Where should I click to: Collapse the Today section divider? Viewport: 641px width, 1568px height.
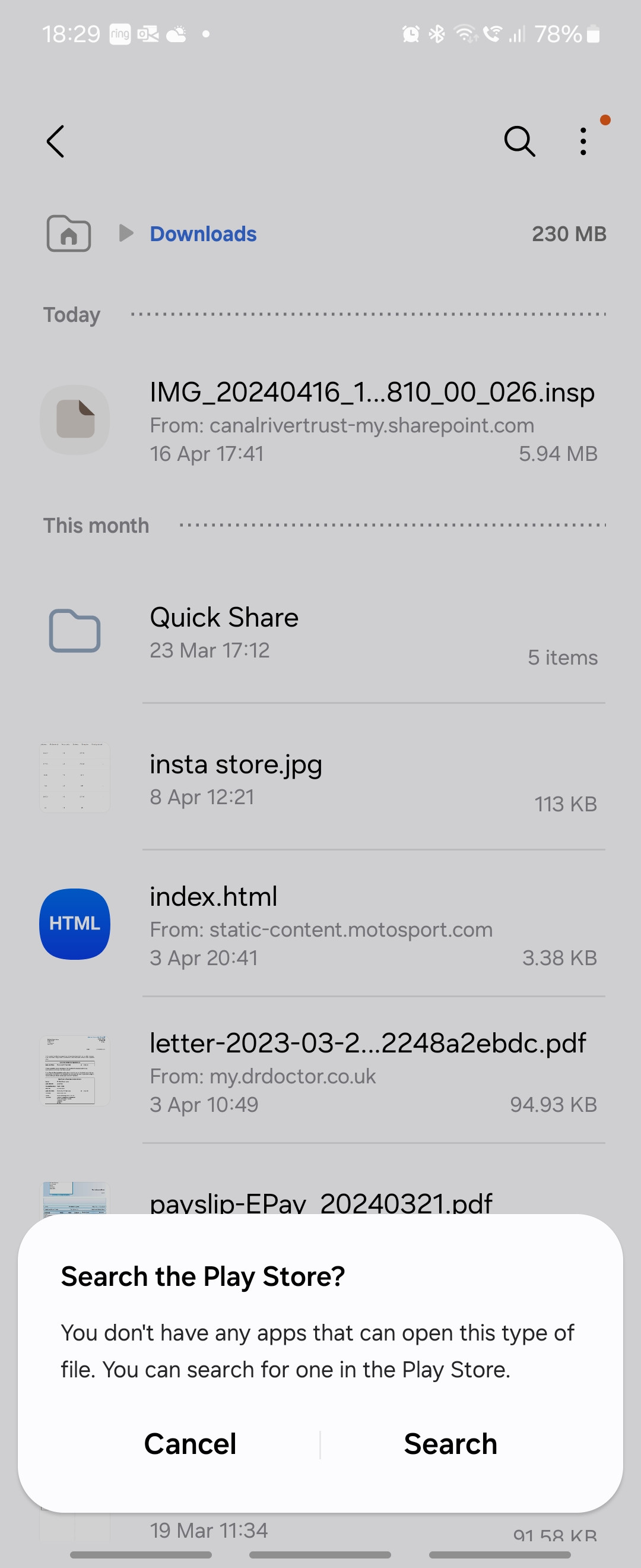click(71, 315)
